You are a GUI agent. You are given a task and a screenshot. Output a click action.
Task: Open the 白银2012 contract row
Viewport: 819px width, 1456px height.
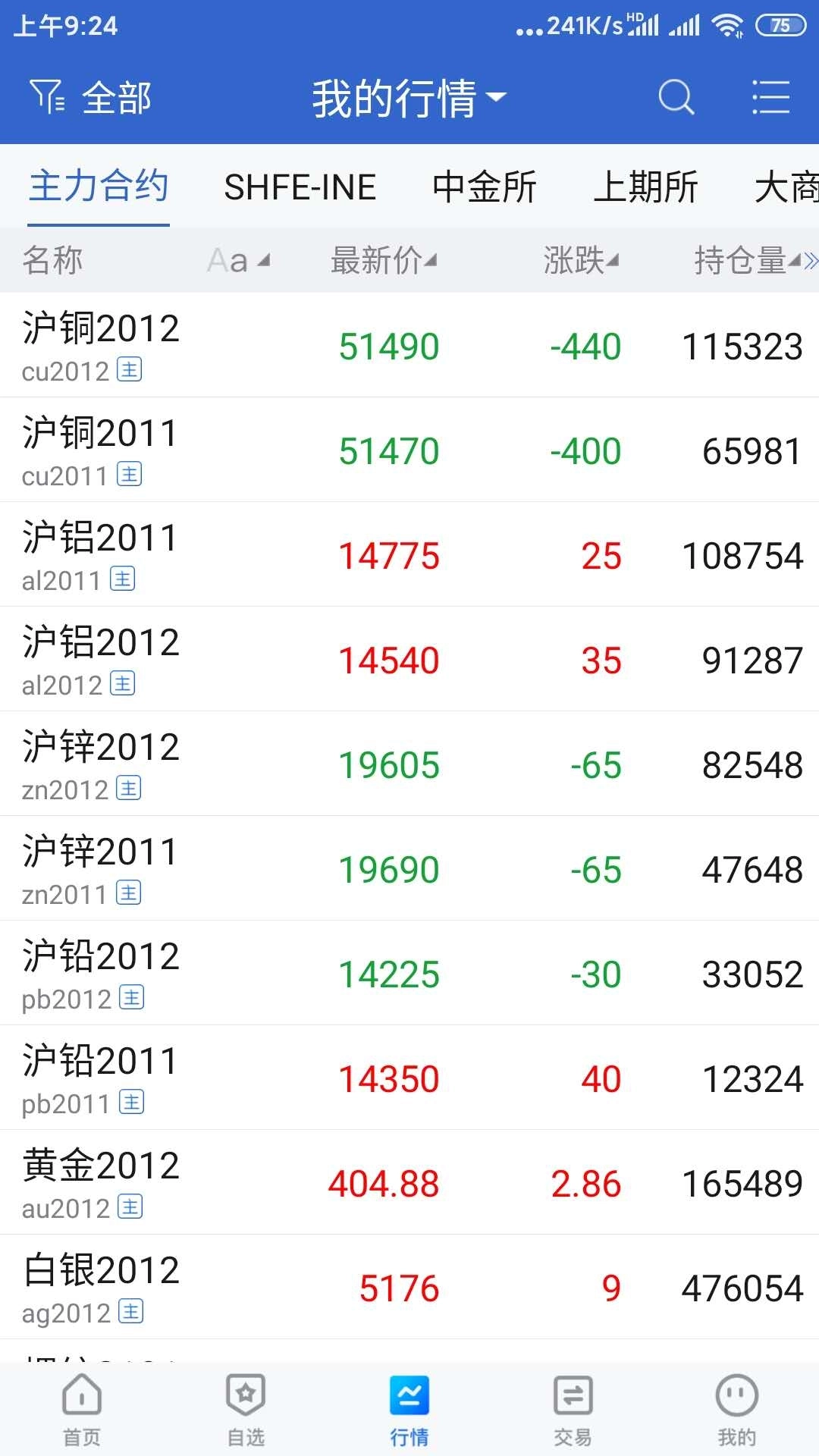(x=409, y=1288)
